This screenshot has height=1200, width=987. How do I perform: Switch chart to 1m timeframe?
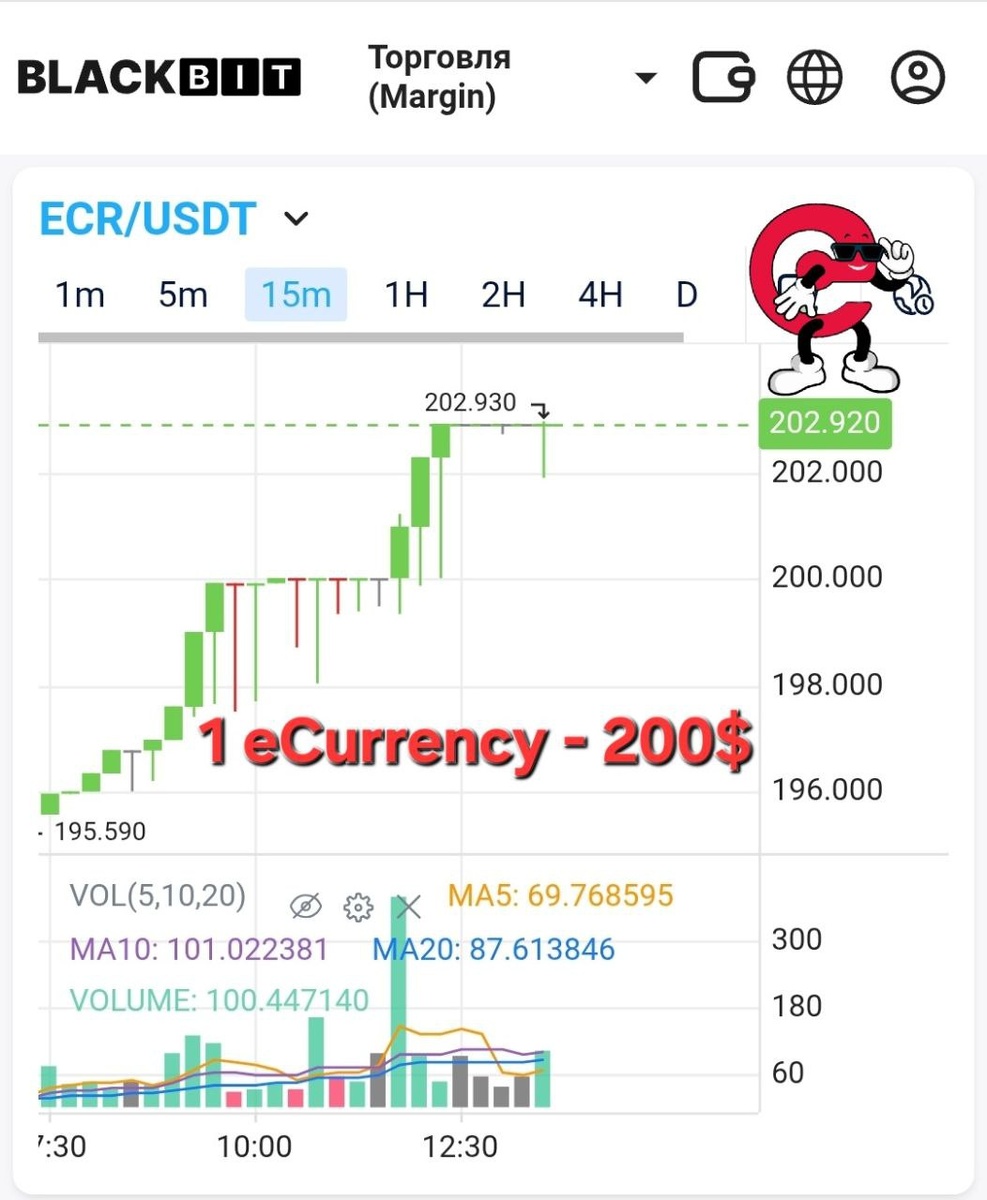point(80,295)
